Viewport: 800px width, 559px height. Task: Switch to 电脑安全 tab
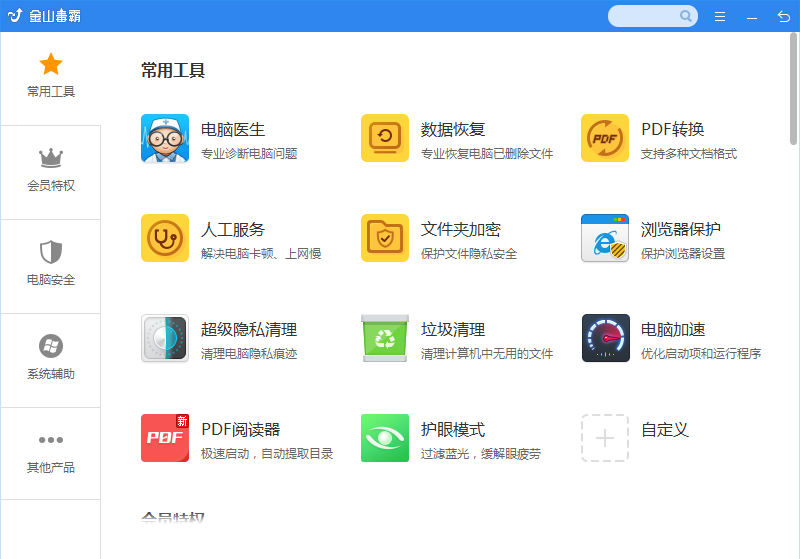click(51, 264)
